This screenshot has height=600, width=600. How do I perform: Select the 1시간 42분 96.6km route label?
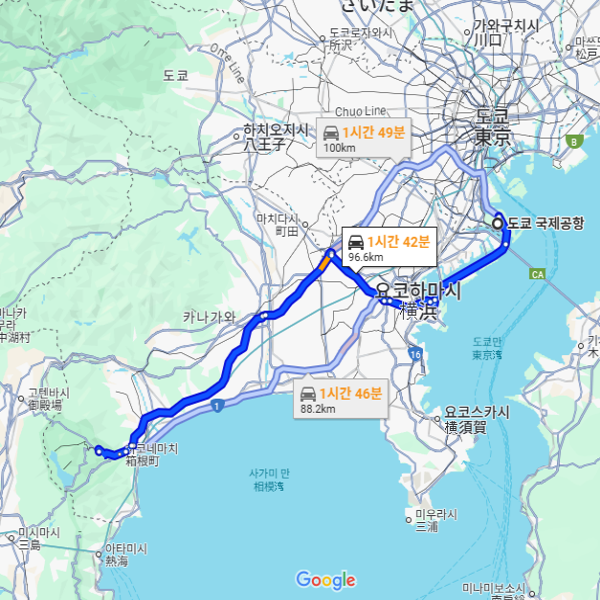point(388,246)
